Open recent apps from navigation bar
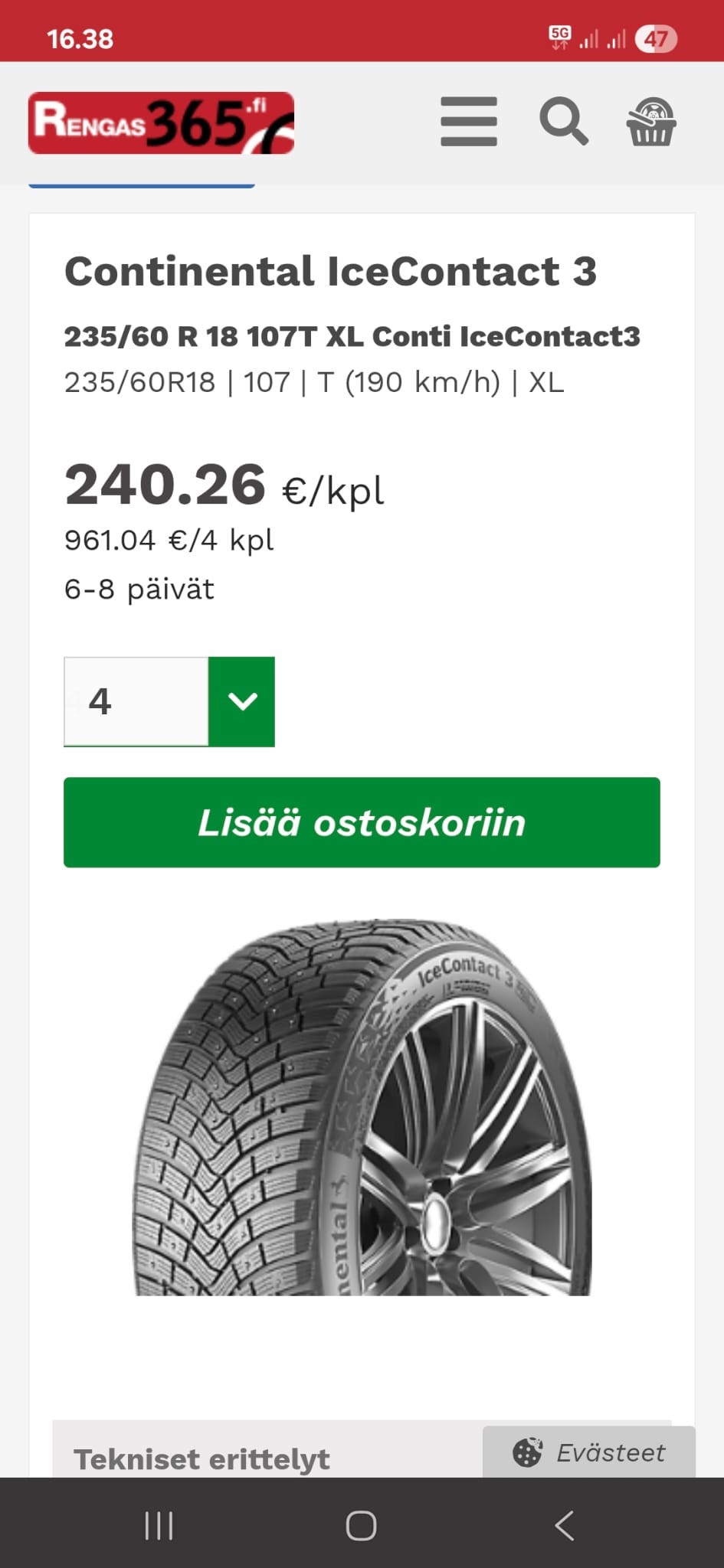 (159, 1525)
